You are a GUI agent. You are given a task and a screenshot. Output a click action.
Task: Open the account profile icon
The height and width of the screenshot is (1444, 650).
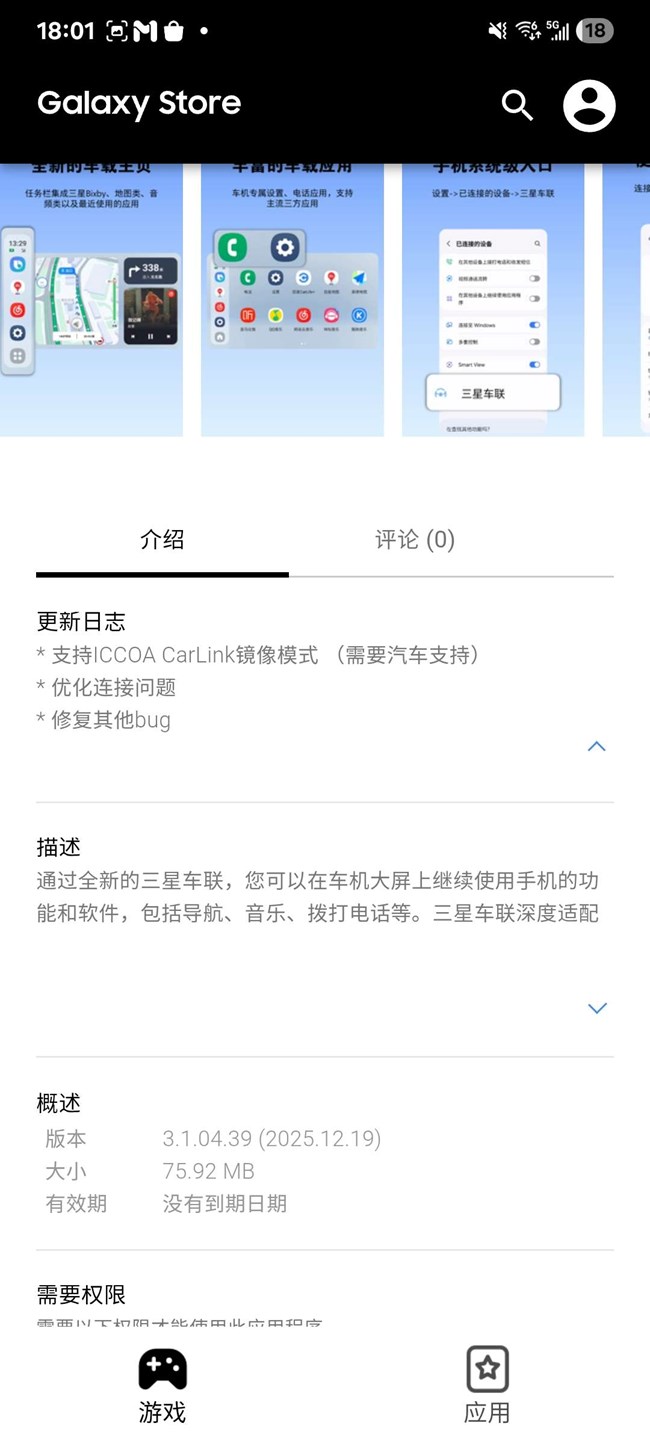(589, 105)
